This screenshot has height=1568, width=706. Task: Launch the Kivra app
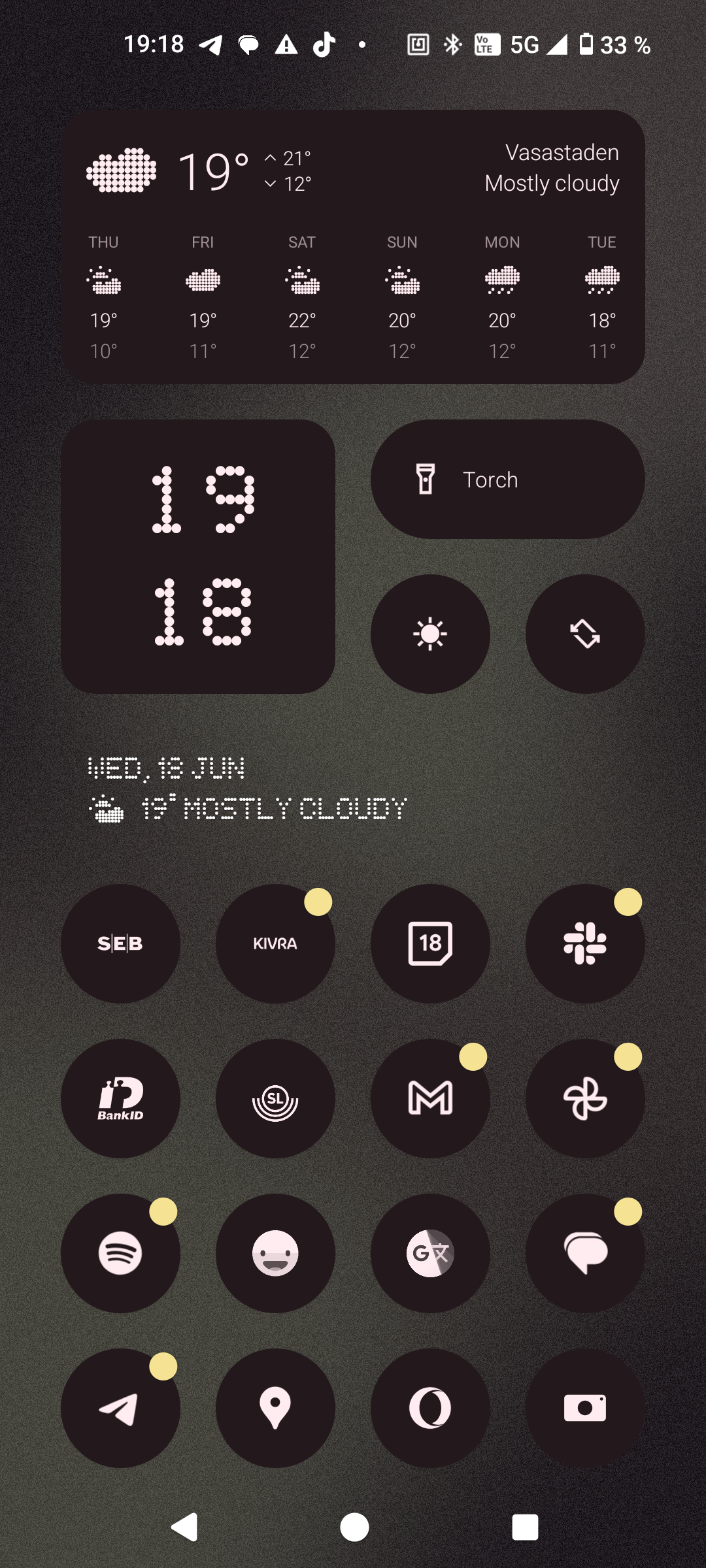(275, 943)
